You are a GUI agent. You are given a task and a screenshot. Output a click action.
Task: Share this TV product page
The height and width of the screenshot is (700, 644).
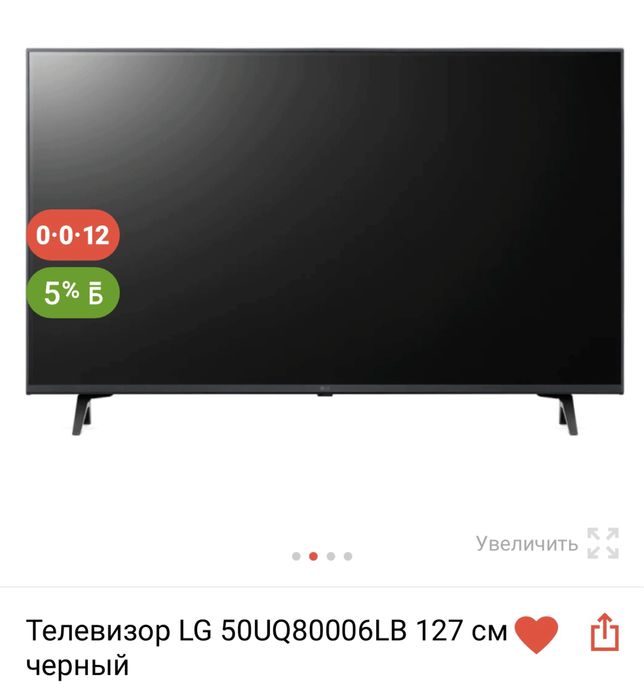(x=603, y=633)
